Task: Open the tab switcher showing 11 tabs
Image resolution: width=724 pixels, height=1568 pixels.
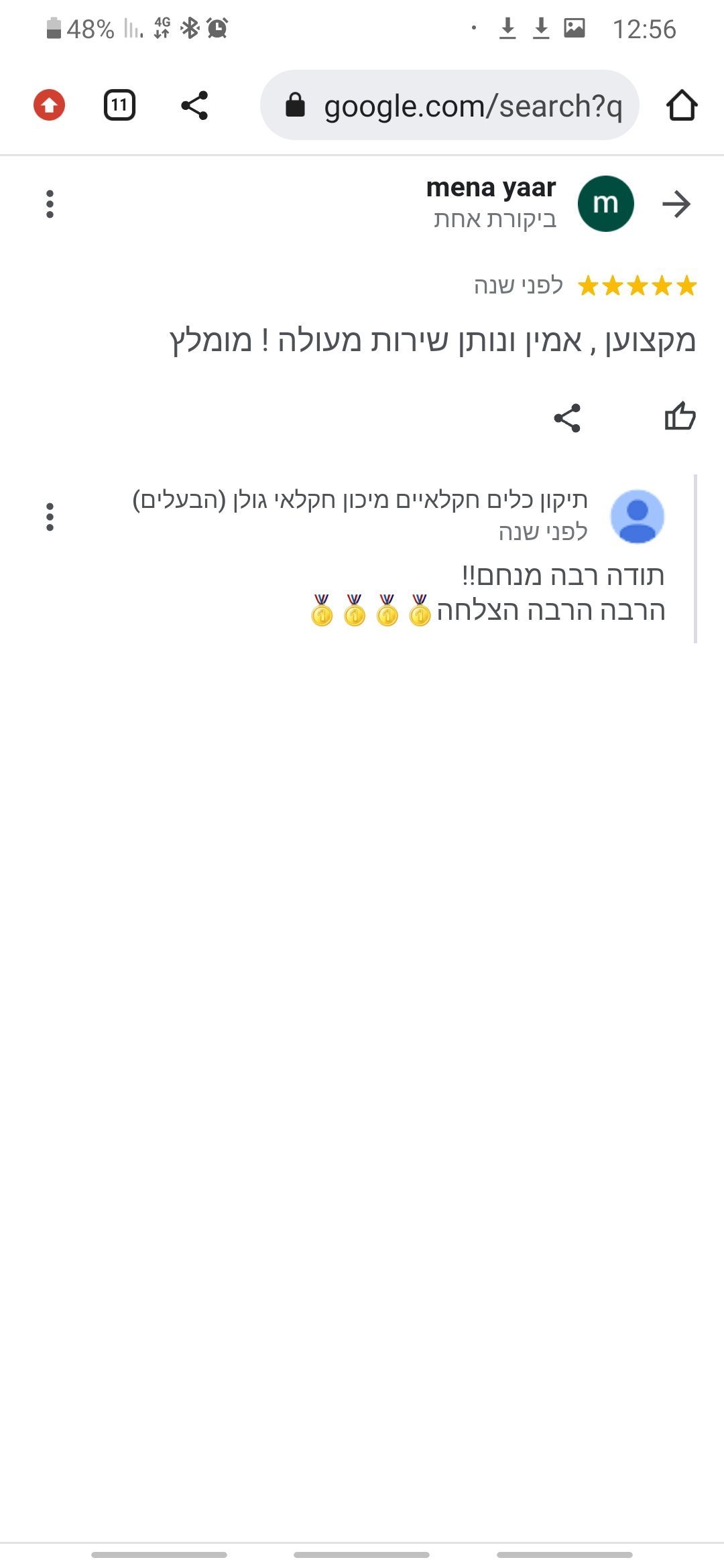Action: pyautogui.click(x=119, y=105)
